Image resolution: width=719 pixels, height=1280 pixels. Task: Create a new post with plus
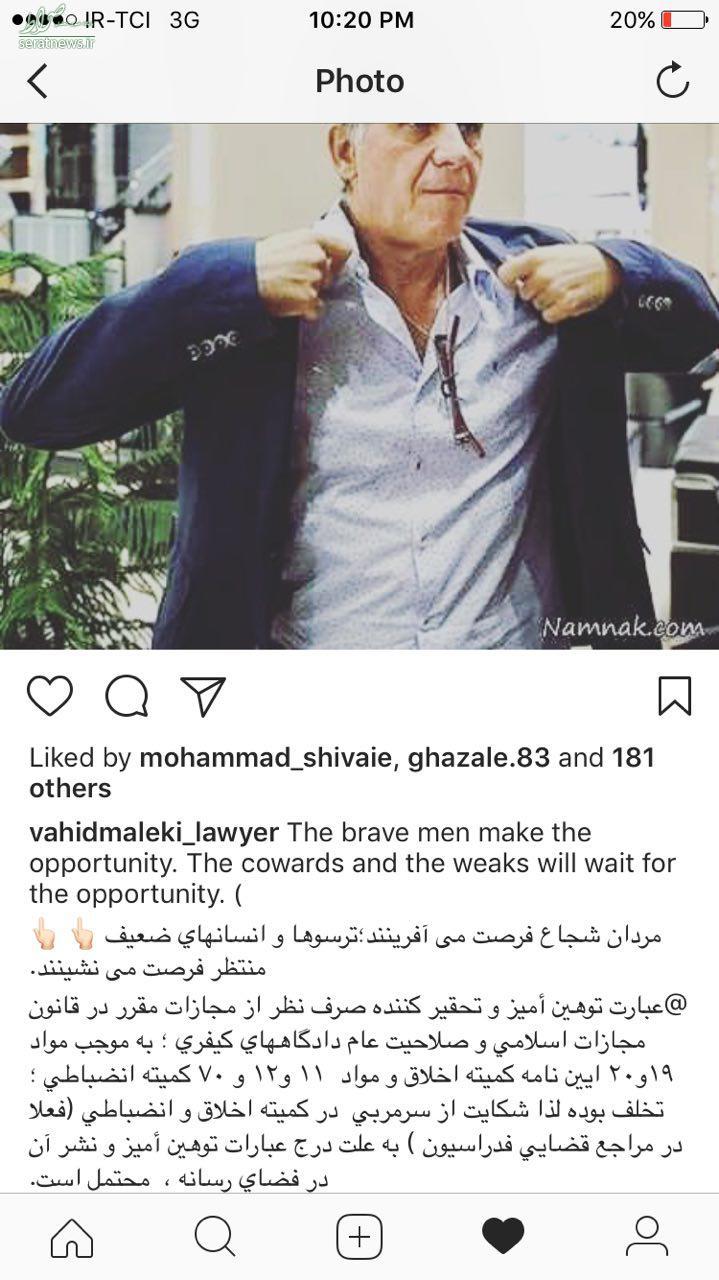pos(359,1238)
